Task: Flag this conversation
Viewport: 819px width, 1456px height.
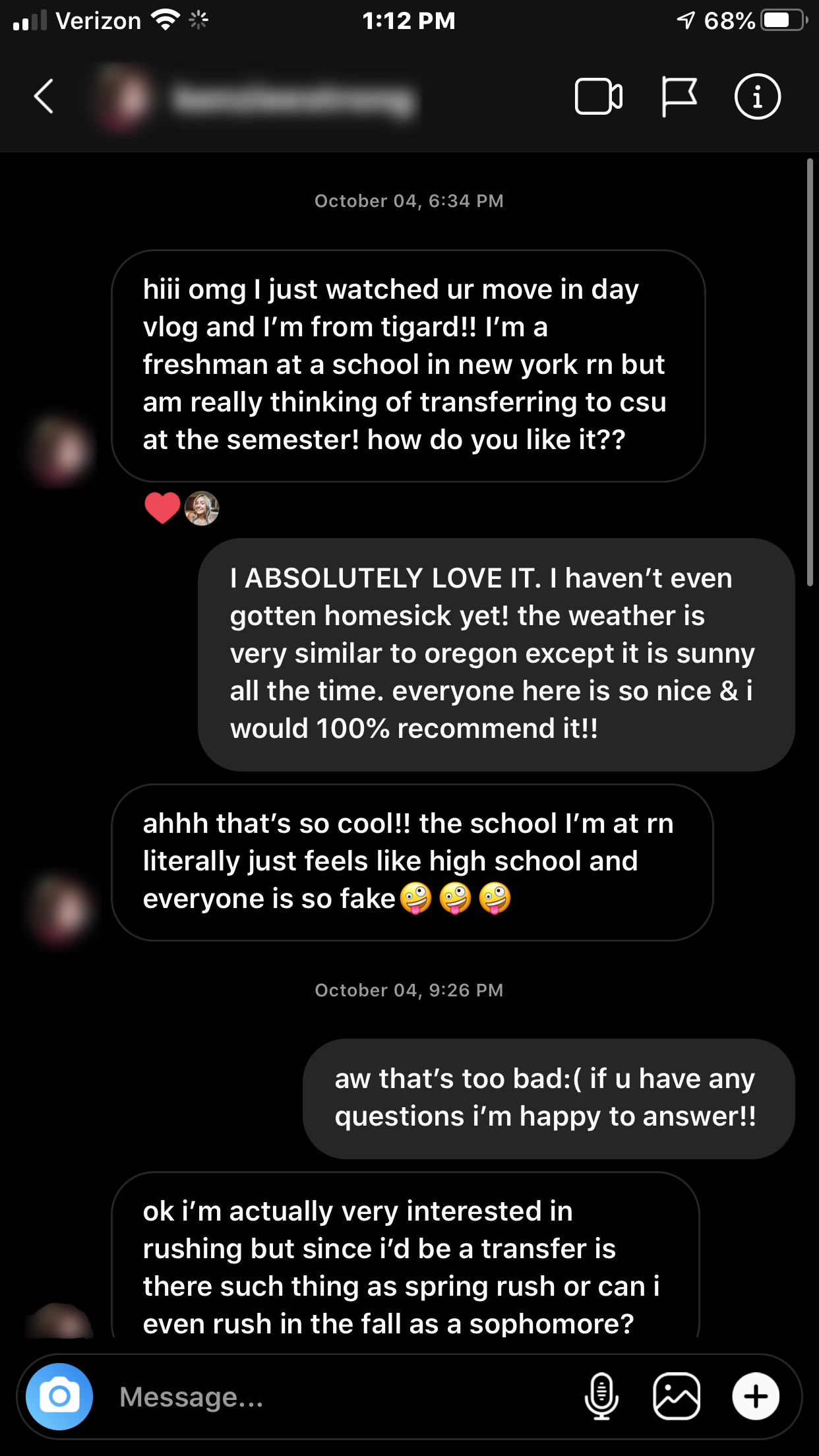Action: 678,97
